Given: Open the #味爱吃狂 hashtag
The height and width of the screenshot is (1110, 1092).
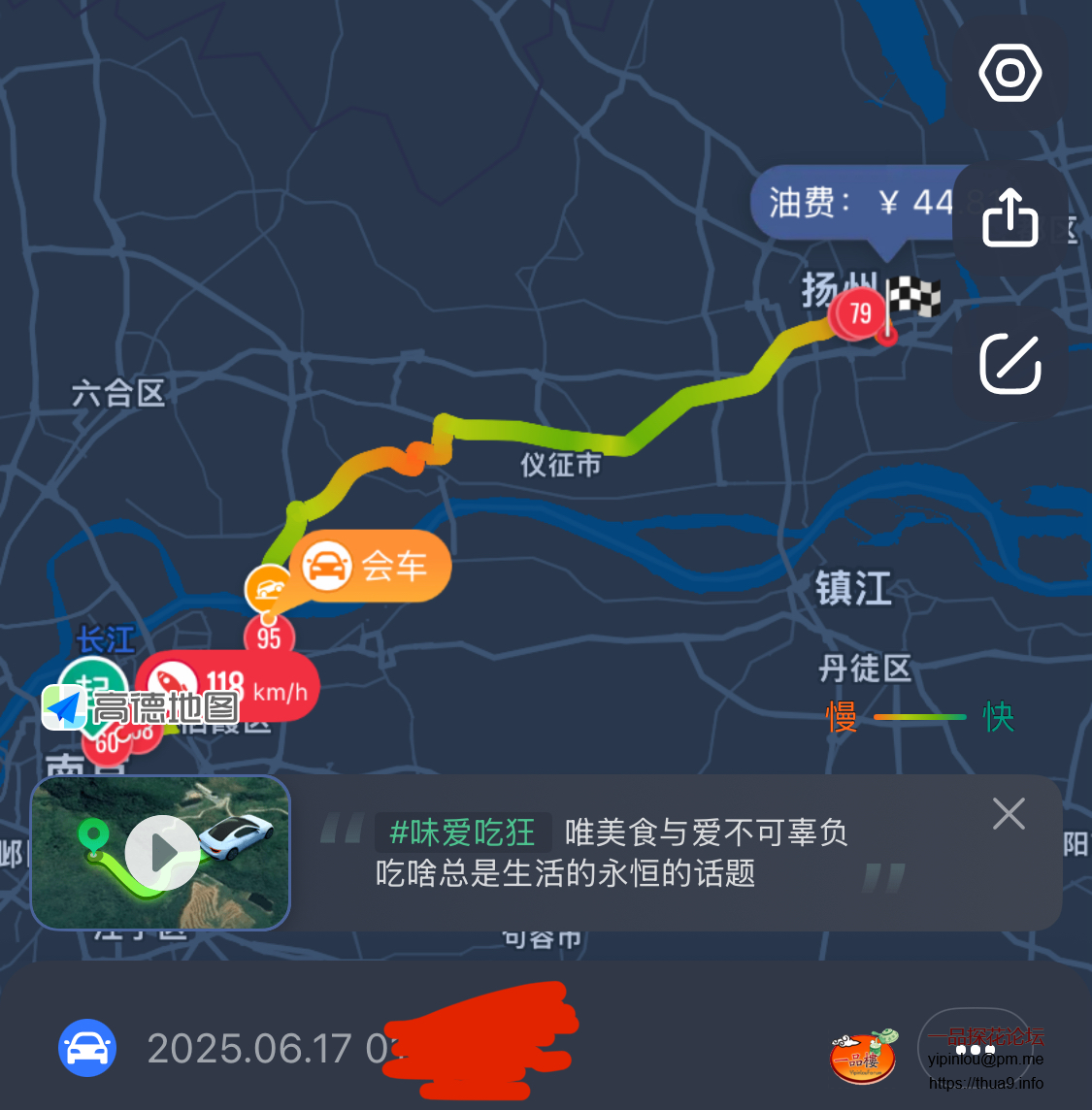Looking at the screenshot, I should 462,832.
